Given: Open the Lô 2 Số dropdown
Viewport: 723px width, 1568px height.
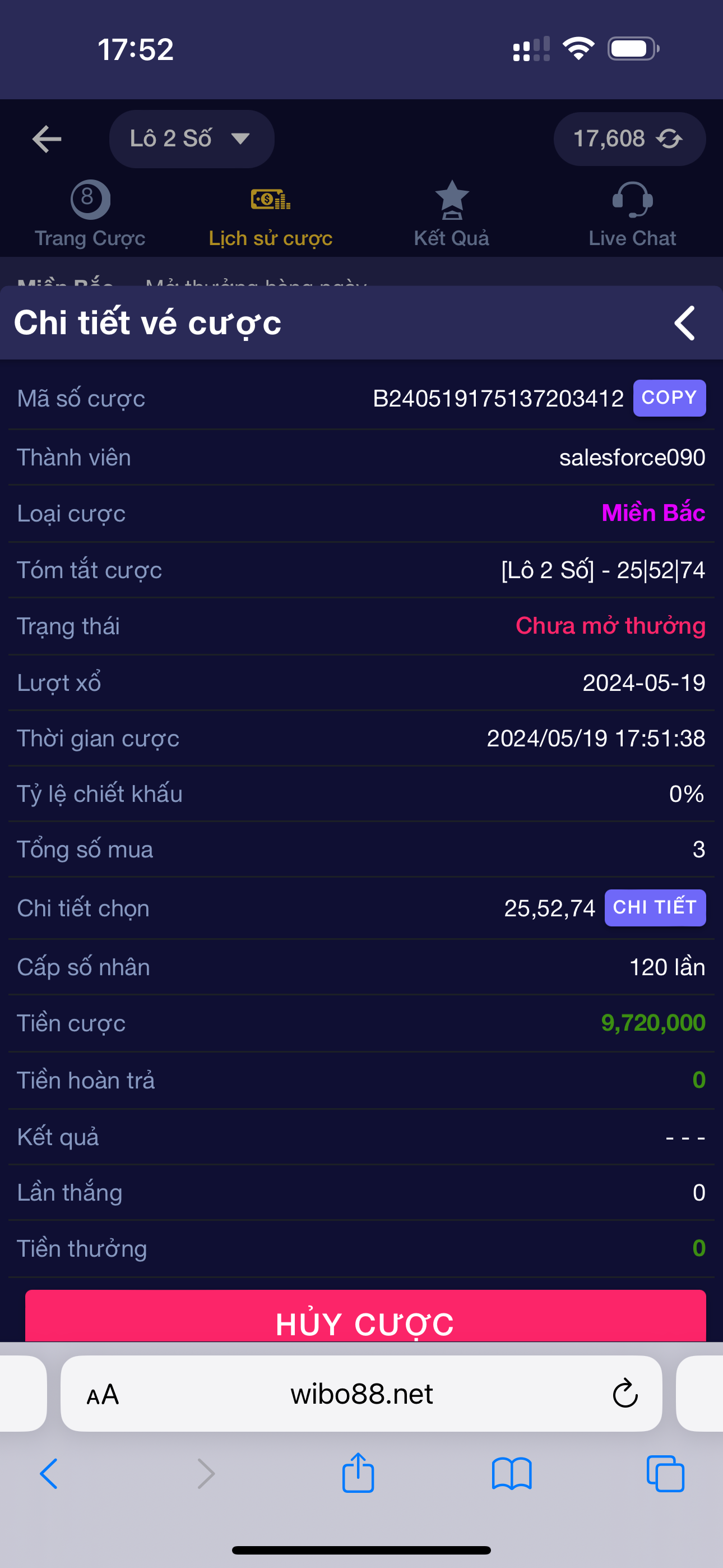Looking at the screenshot, I should (192, 139).
